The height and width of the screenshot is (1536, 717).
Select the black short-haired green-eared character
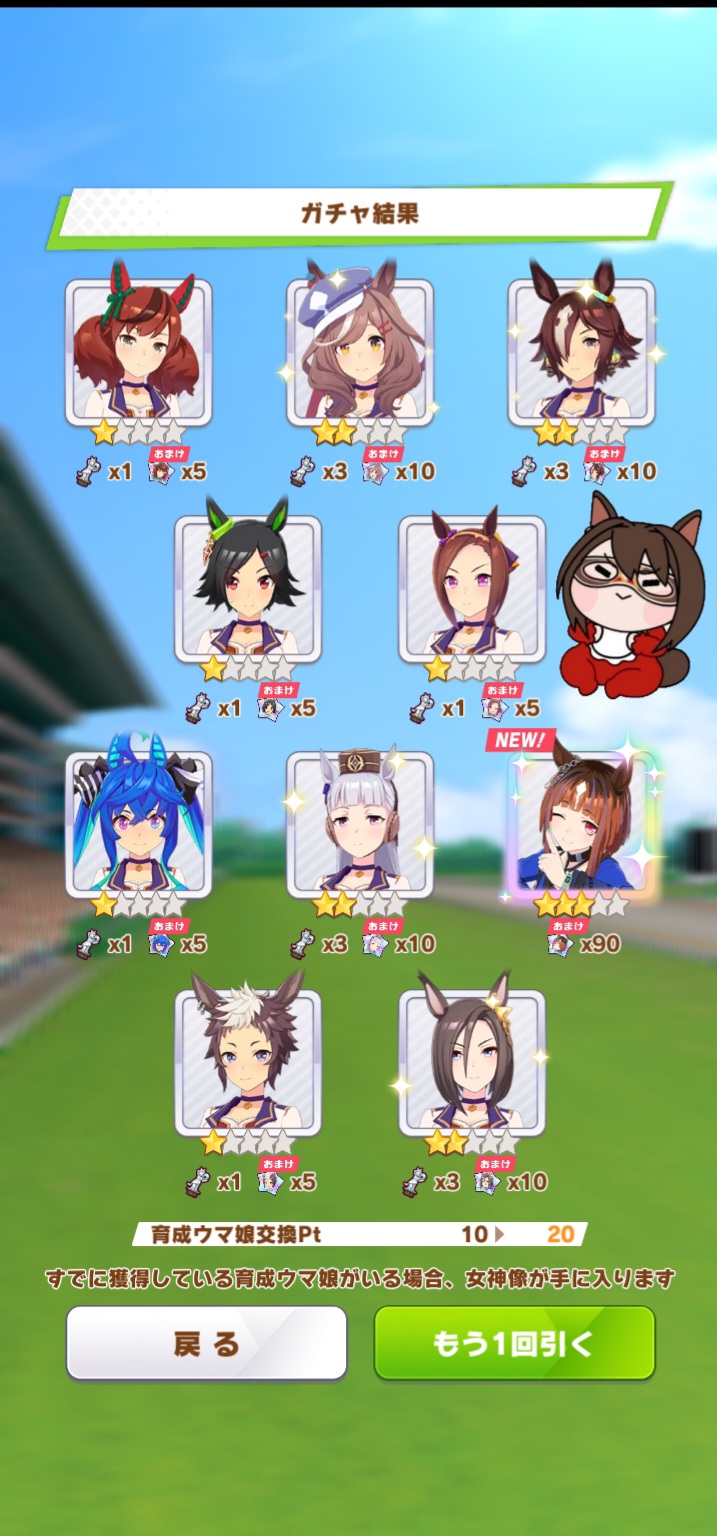pos(248,588)
